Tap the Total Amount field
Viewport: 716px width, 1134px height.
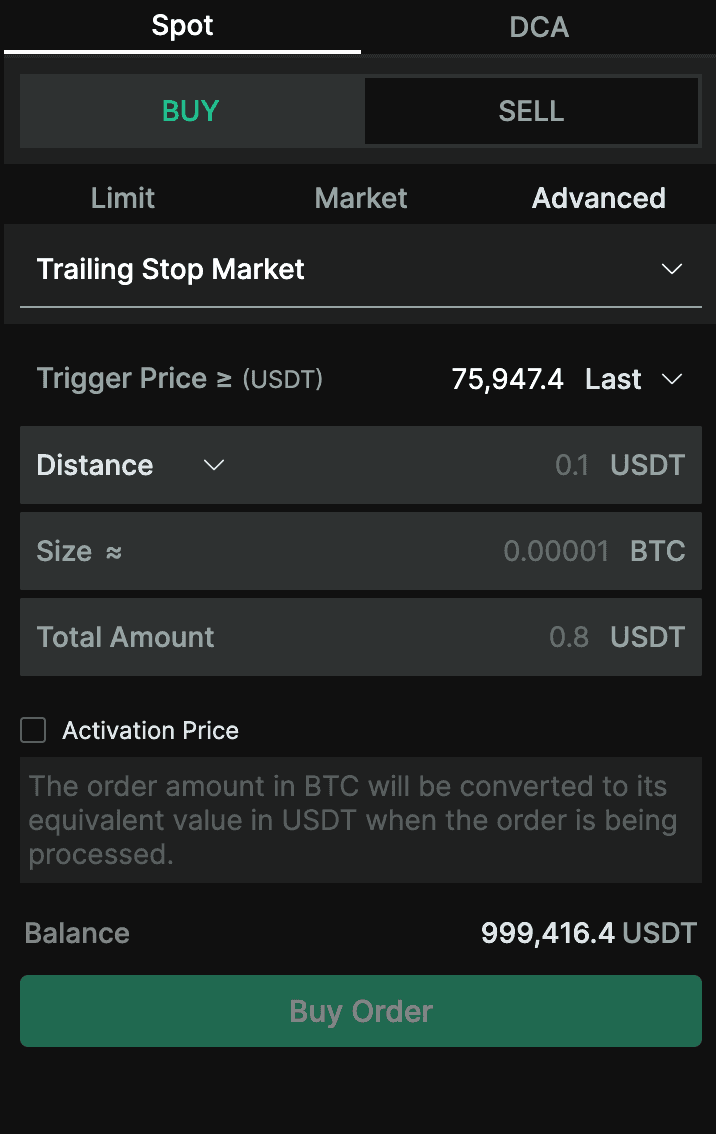(361, 637)
